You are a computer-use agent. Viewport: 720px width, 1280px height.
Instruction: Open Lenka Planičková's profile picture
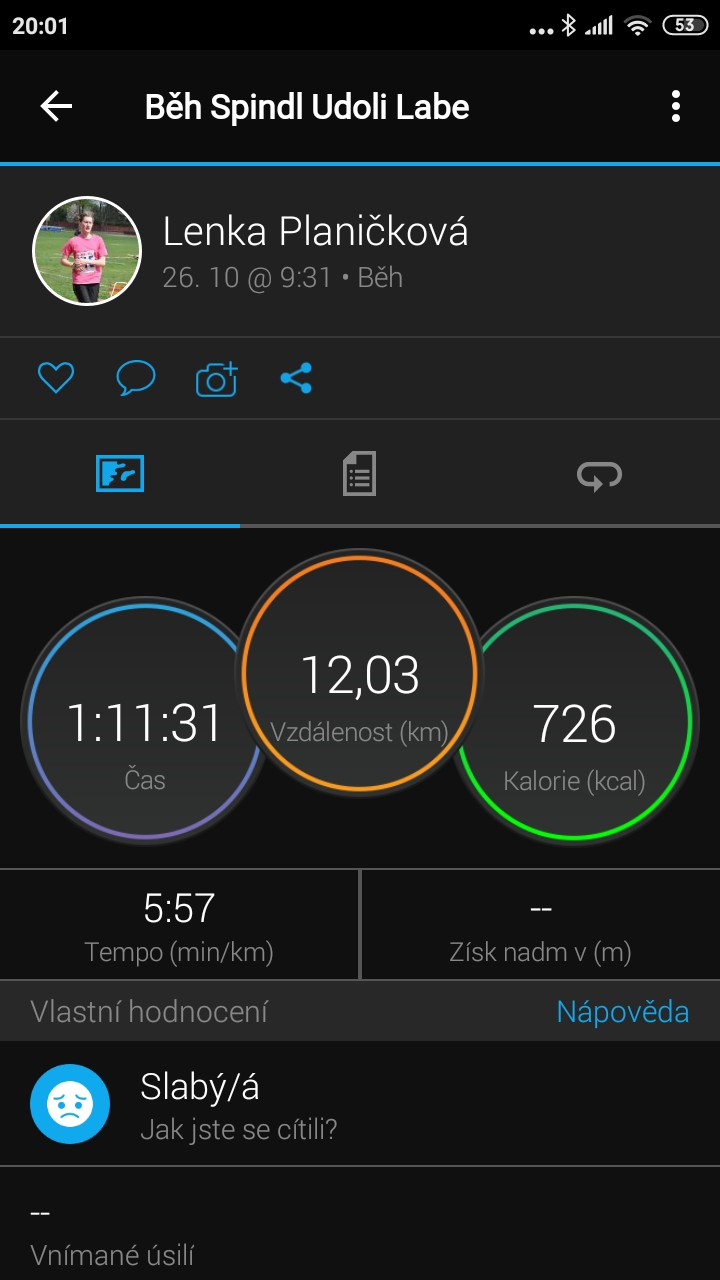87,251
